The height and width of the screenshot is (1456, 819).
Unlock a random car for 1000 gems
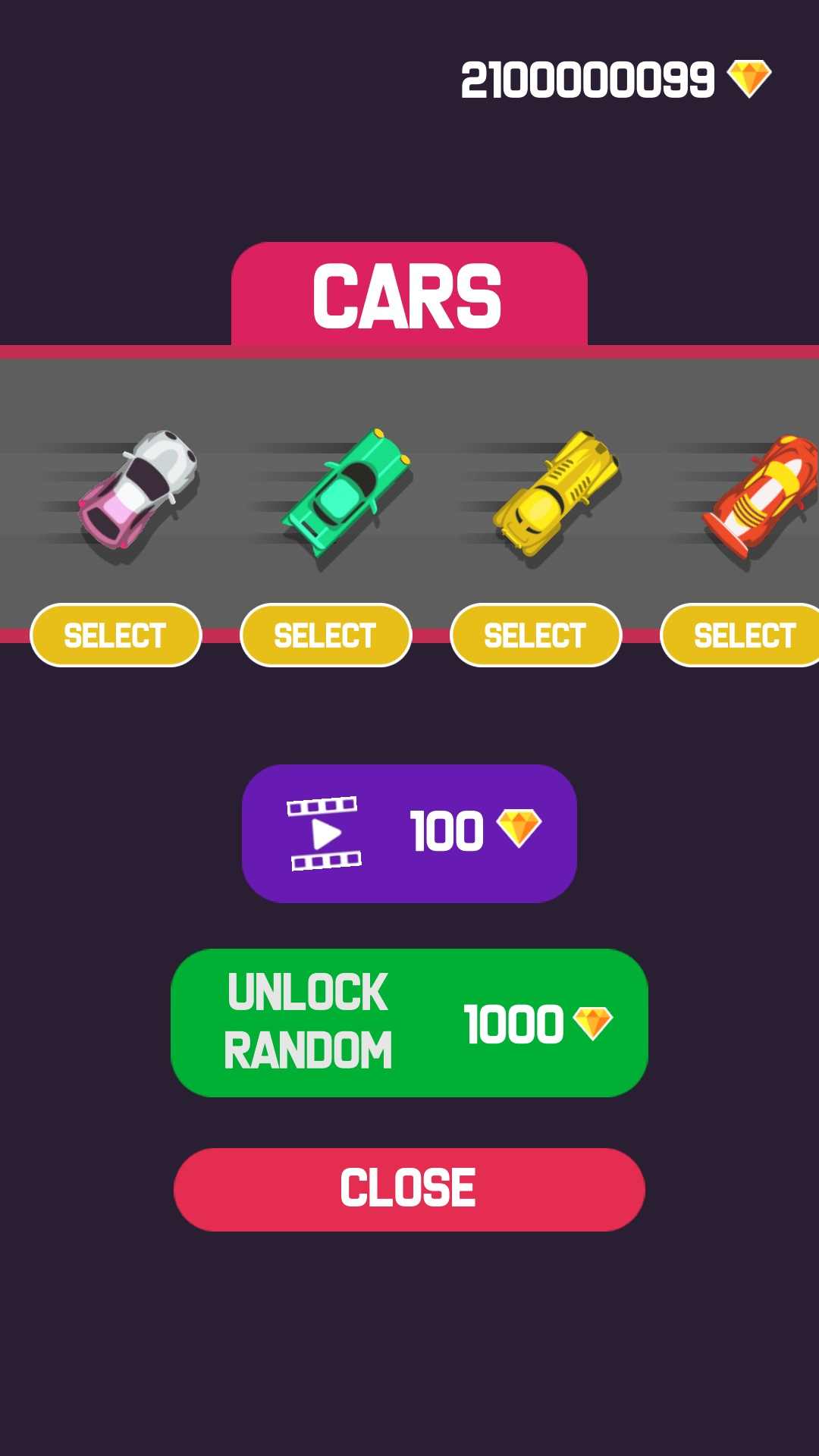409,1022
